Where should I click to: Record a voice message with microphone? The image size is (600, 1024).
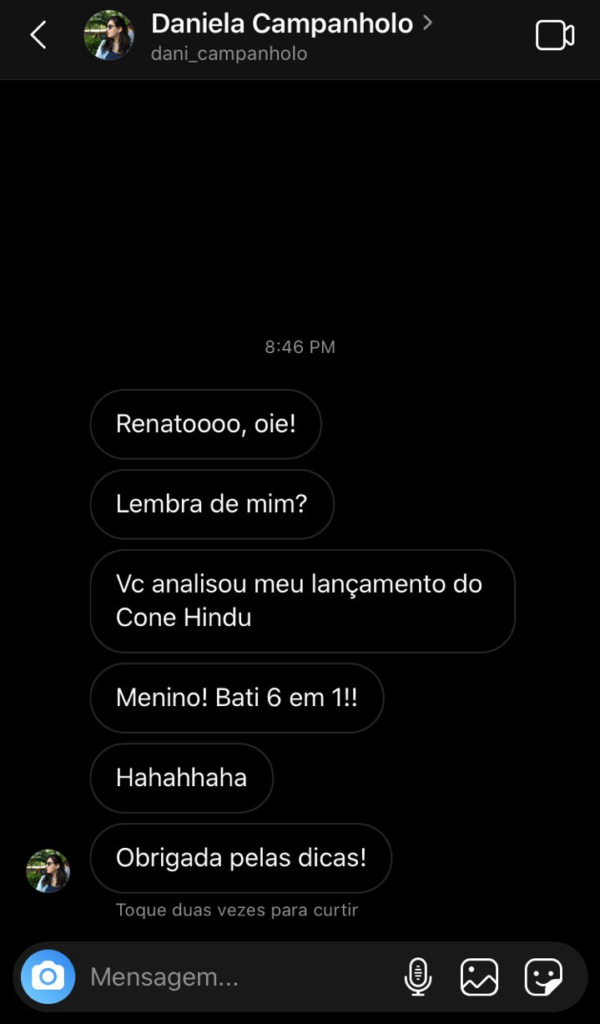coord(418,977)
